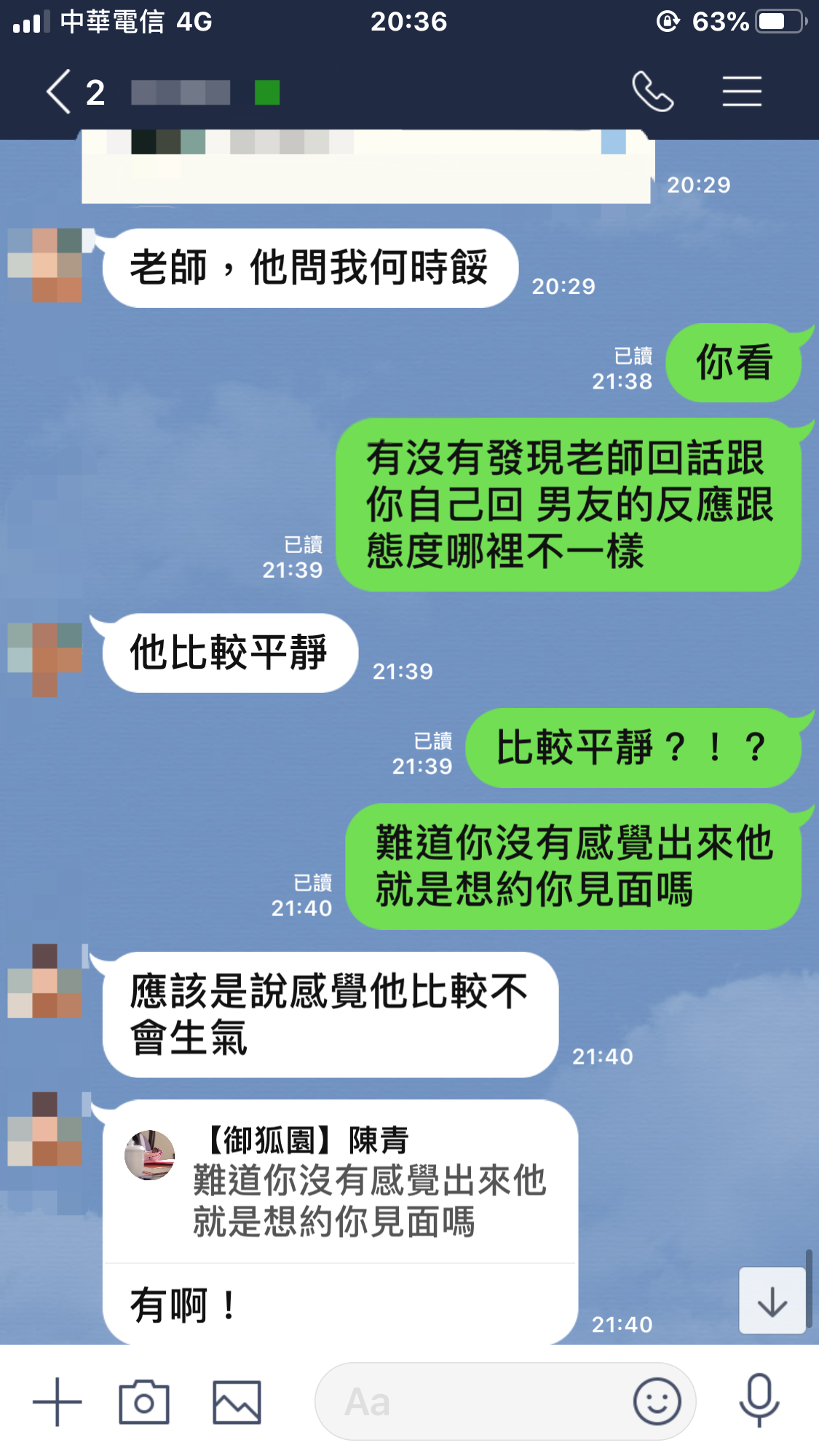Viewport: 819px width, 1456px height.
Task: Open the camera
Action: click(144, 1401)
